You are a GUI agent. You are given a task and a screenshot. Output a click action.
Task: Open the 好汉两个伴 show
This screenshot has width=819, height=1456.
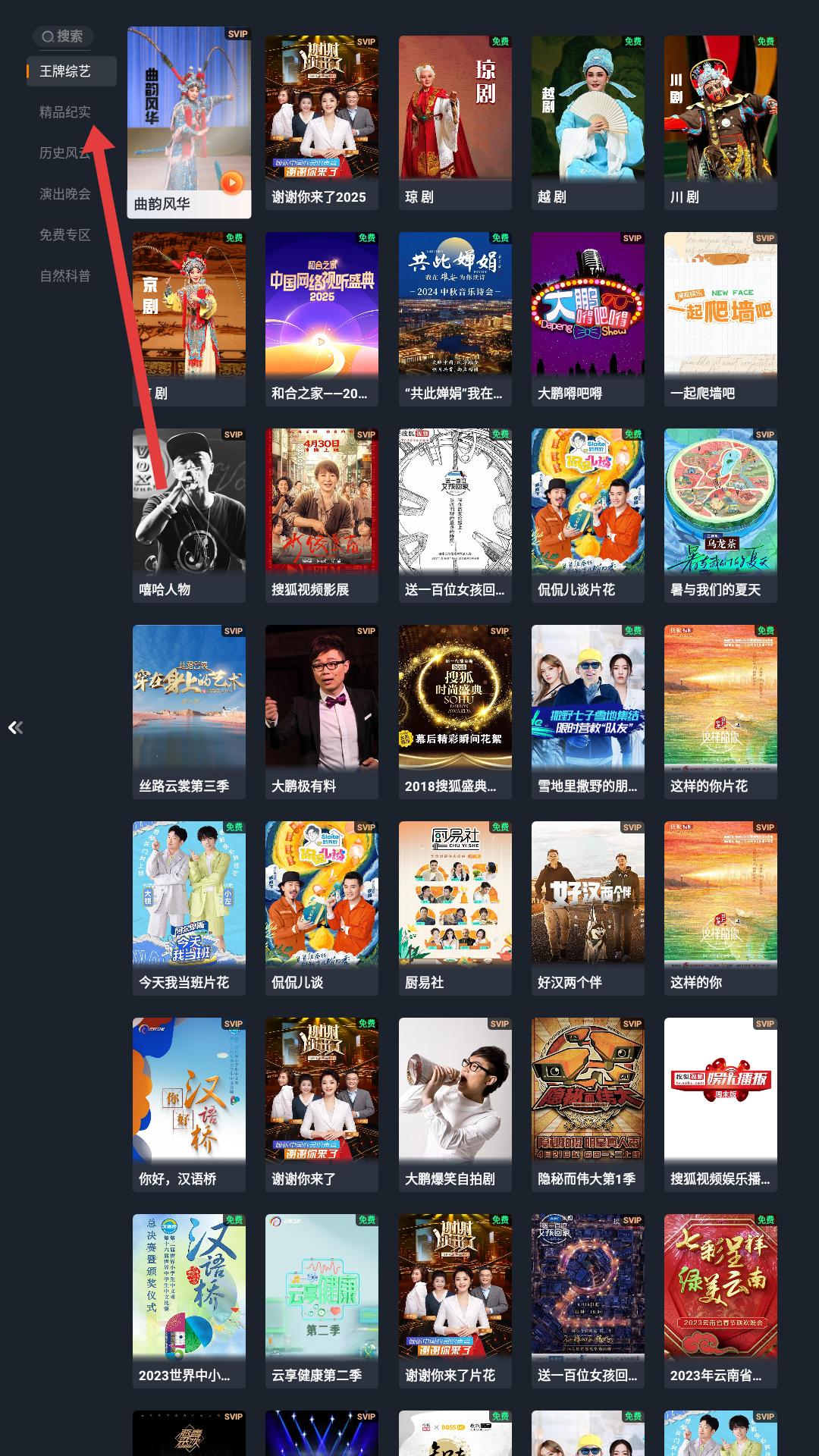(x=588, y=907)
